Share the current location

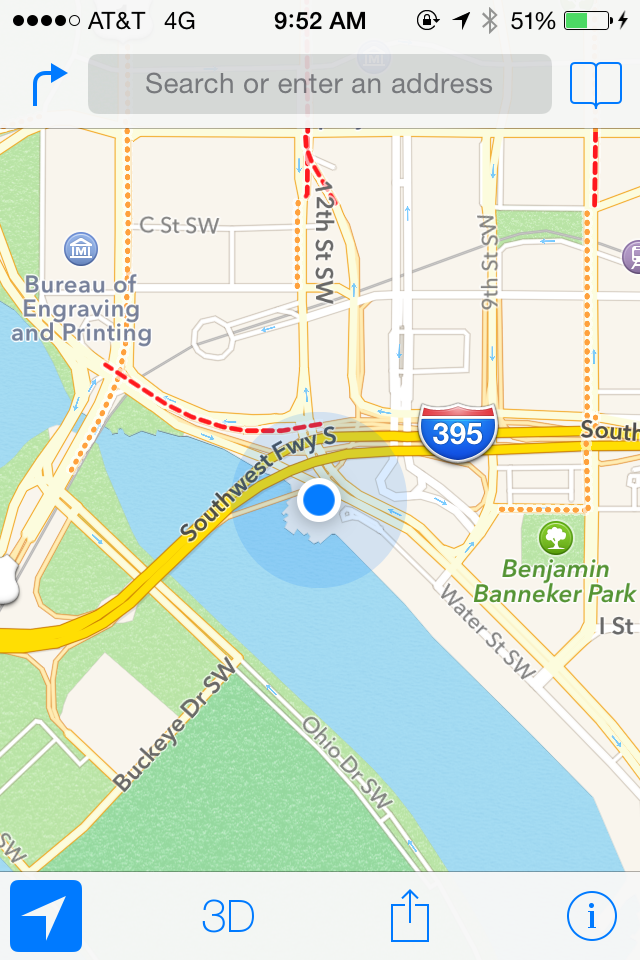click(410, 916)
